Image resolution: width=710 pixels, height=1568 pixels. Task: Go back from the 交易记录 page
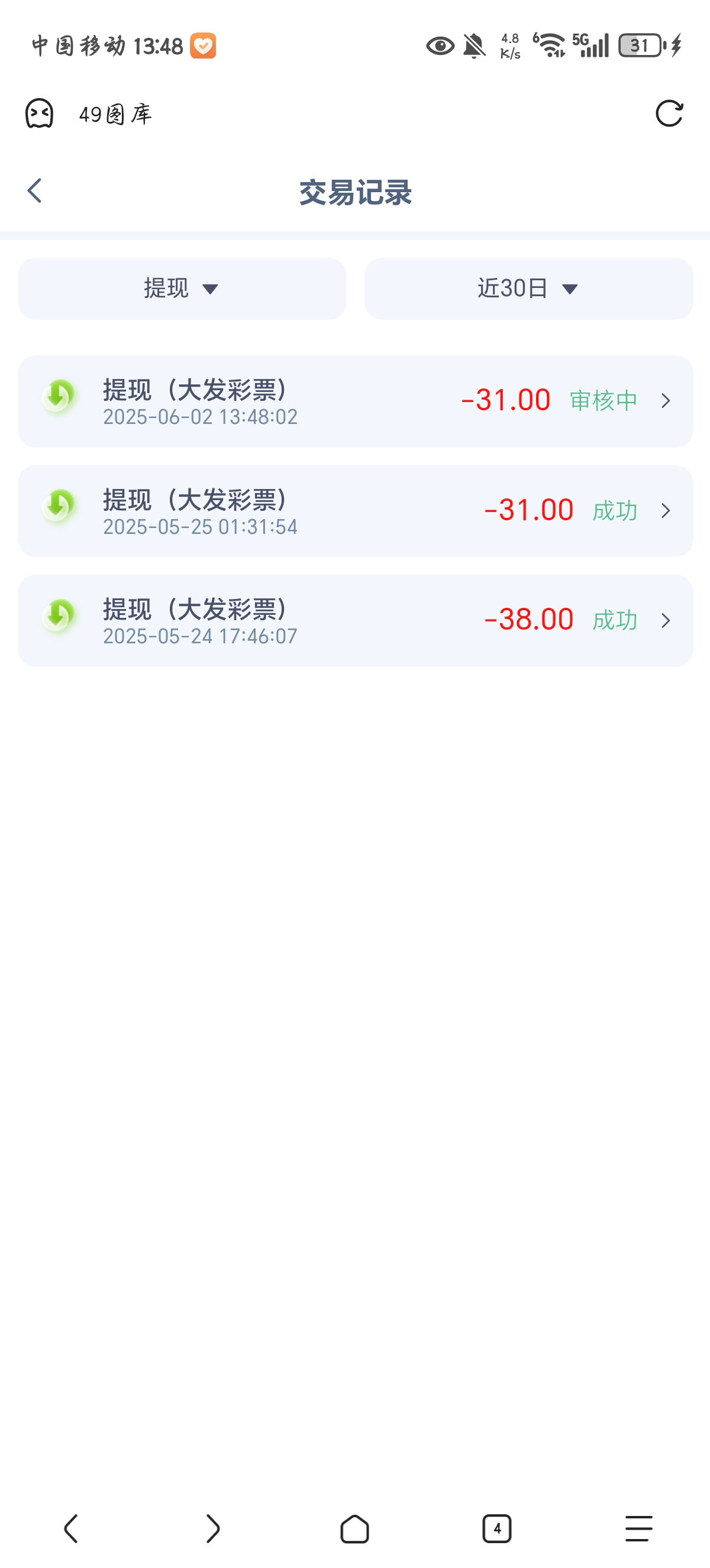35,191
